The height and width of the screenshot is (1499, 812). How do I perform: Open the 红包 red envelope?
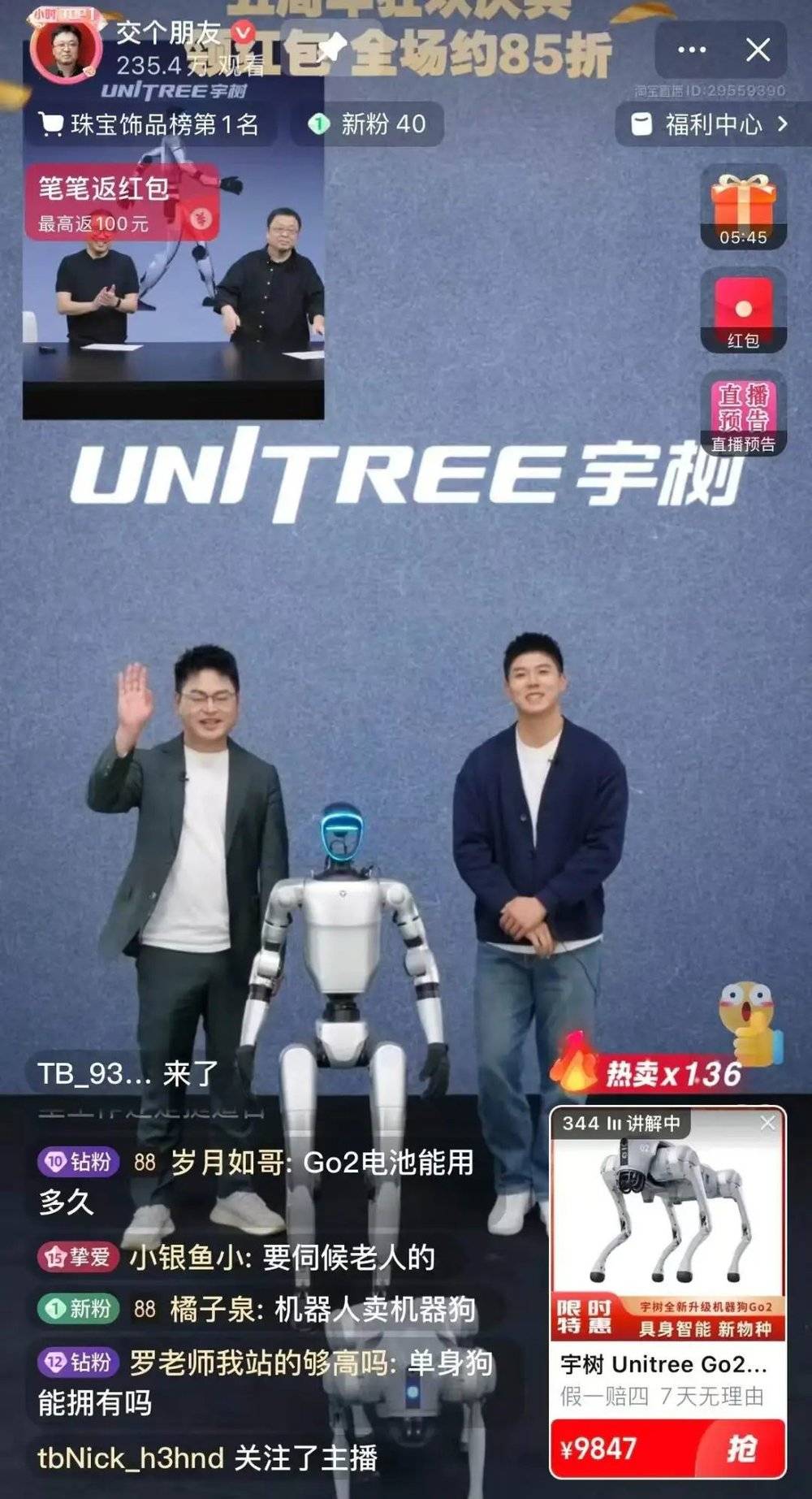point(743,314)
